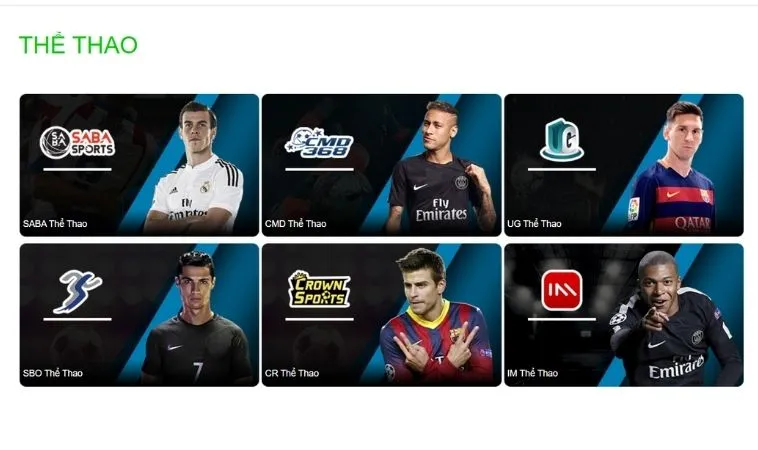Viewport: 758px width, 450px height.
Task: Open the SABA Thể Thao card
Action: pyautogui.click(x=139, y=165)
